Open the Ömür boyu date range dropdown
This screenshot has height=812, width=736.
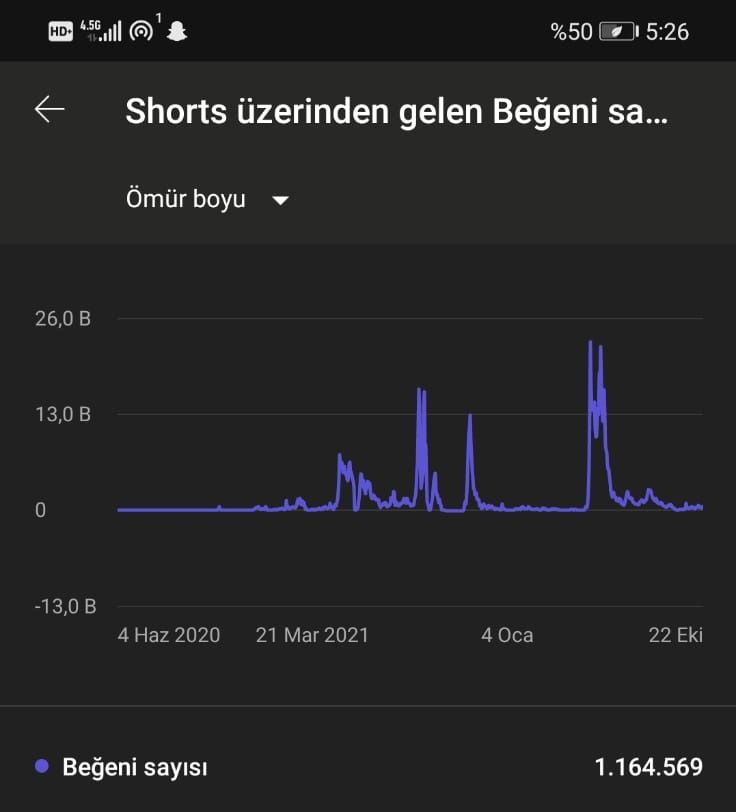coord(207,199)
